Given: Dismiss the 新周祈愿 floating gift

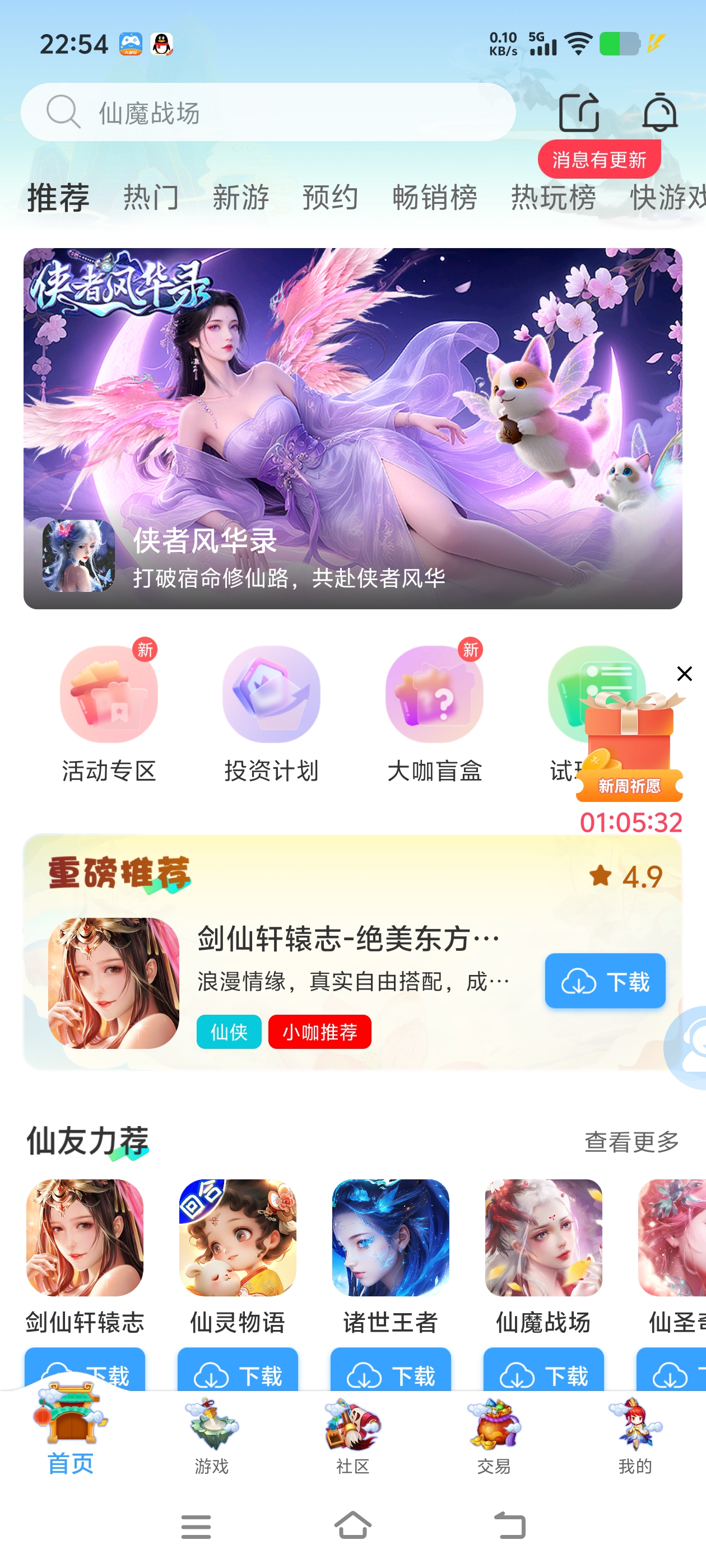Looking at the screenshot, I should pos(684,673).
